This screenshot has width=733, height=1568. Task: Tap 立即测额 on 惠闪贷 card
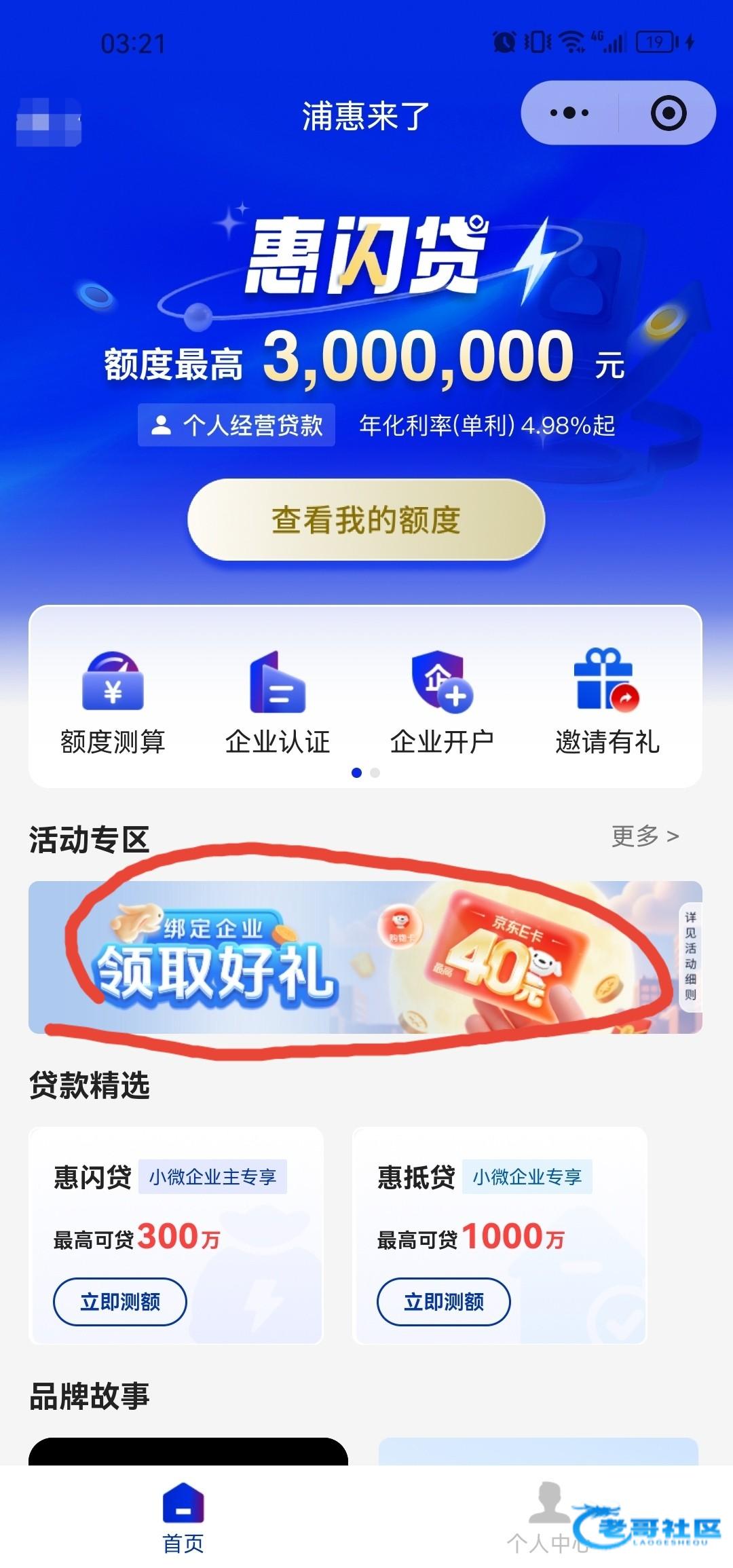click(x=119, y=1301)
